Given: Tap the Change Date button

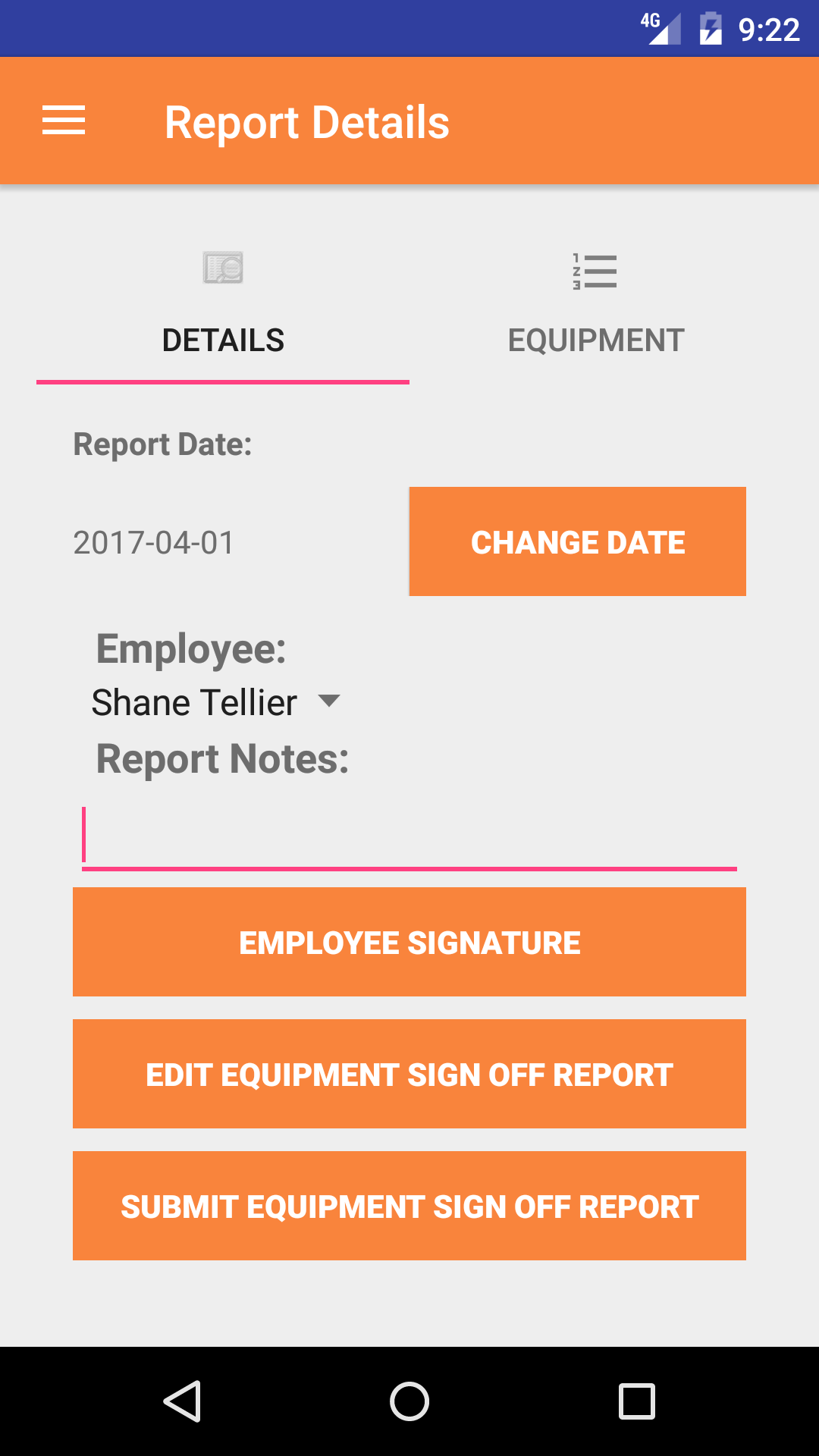Looking at the screenshot, I should coord(577,541).
